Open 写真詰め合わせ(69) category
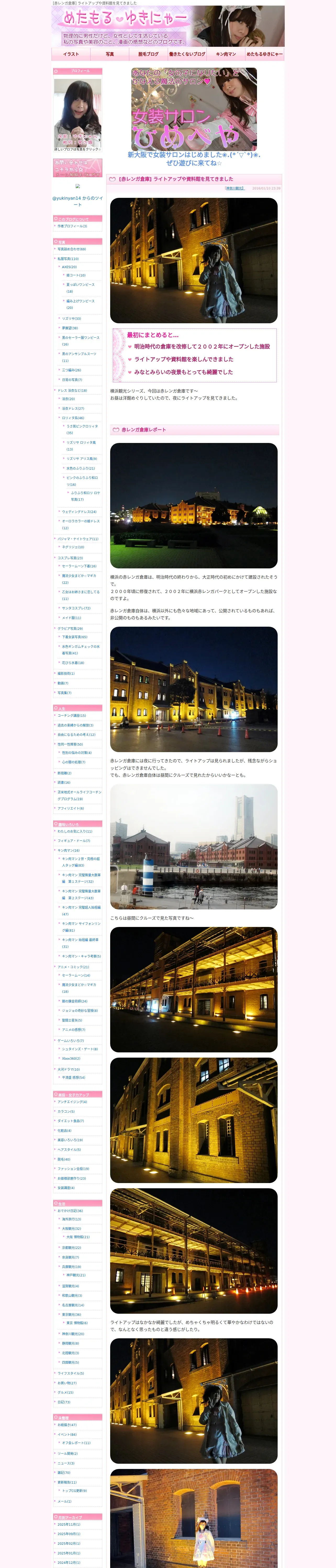 pos(71,249)
